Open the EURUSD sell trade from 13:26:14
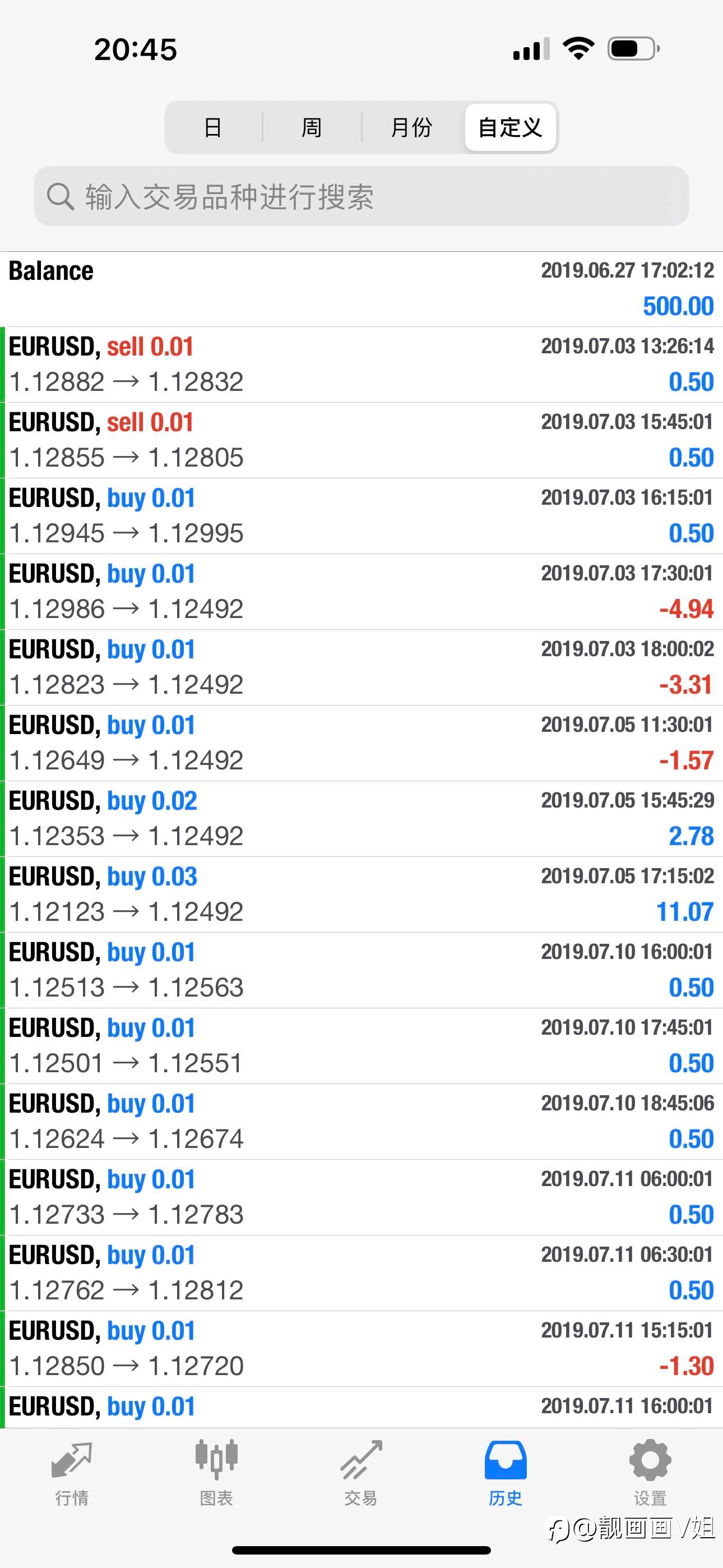Image resolution: width=723 pixels, height=1568 pixels. [361, 364]
